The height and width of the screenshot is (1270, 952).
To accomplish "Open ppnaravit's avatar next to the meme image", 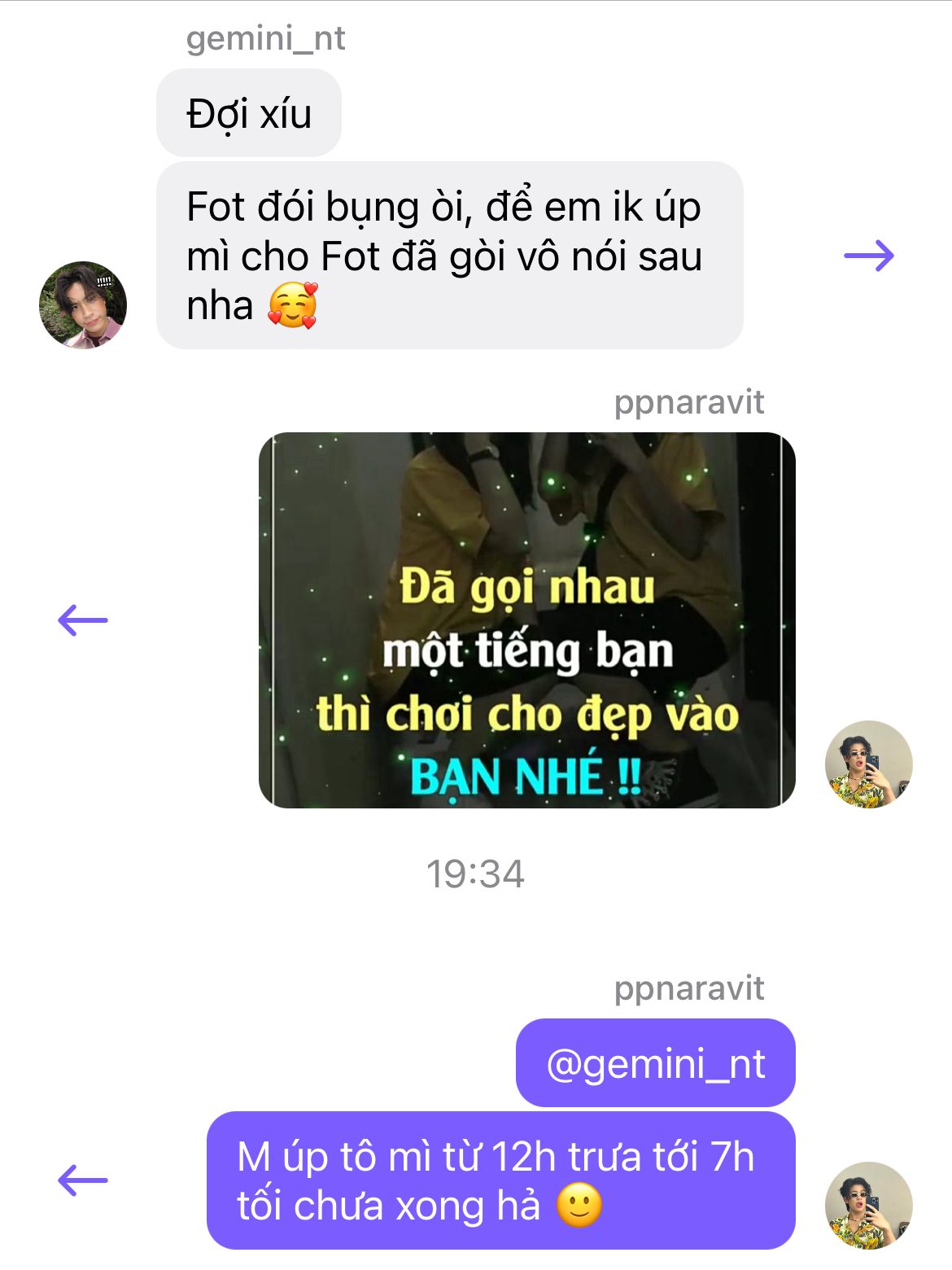I will (868, 764).
